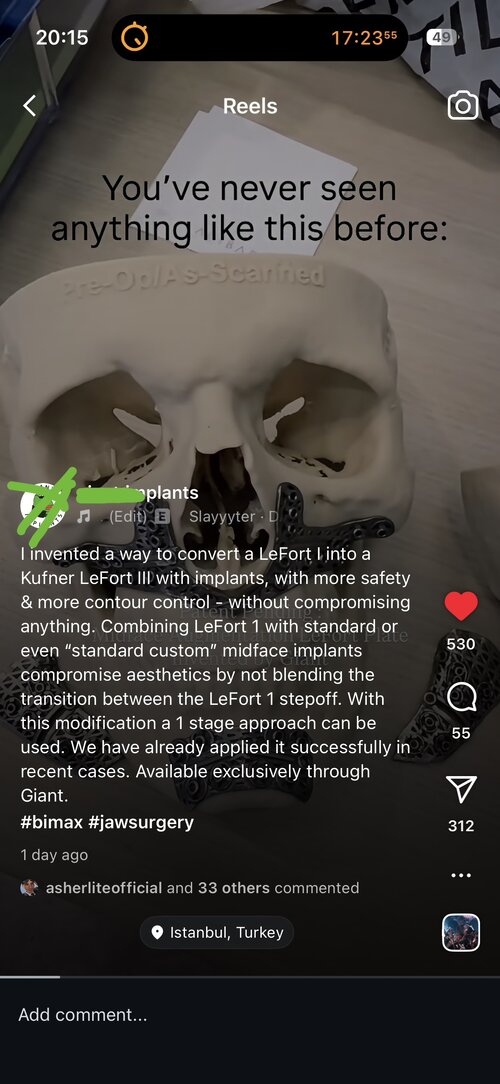Open the poster's profile picture
500x1084 pixels.
(44, 505)
